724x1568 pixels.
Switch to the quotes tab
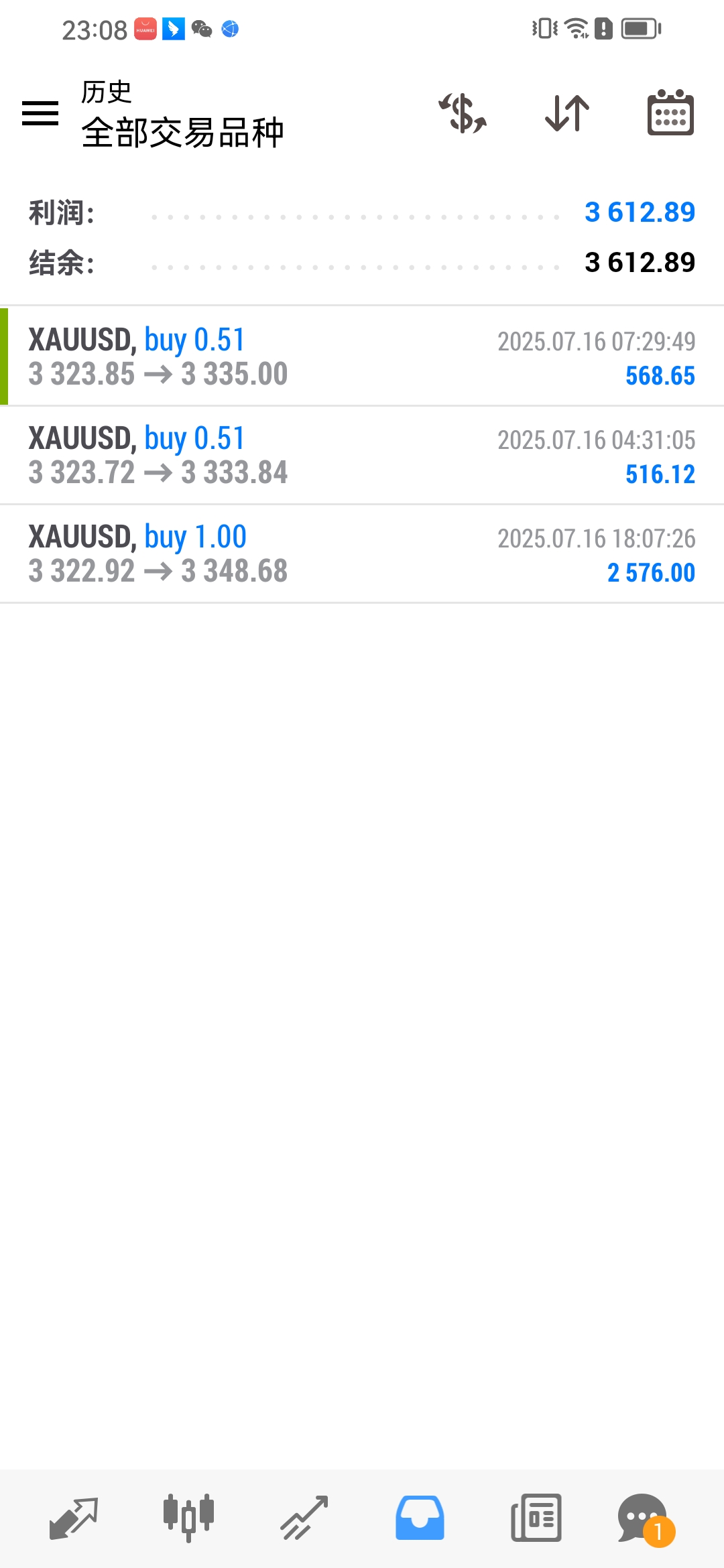coord(74,1518)
